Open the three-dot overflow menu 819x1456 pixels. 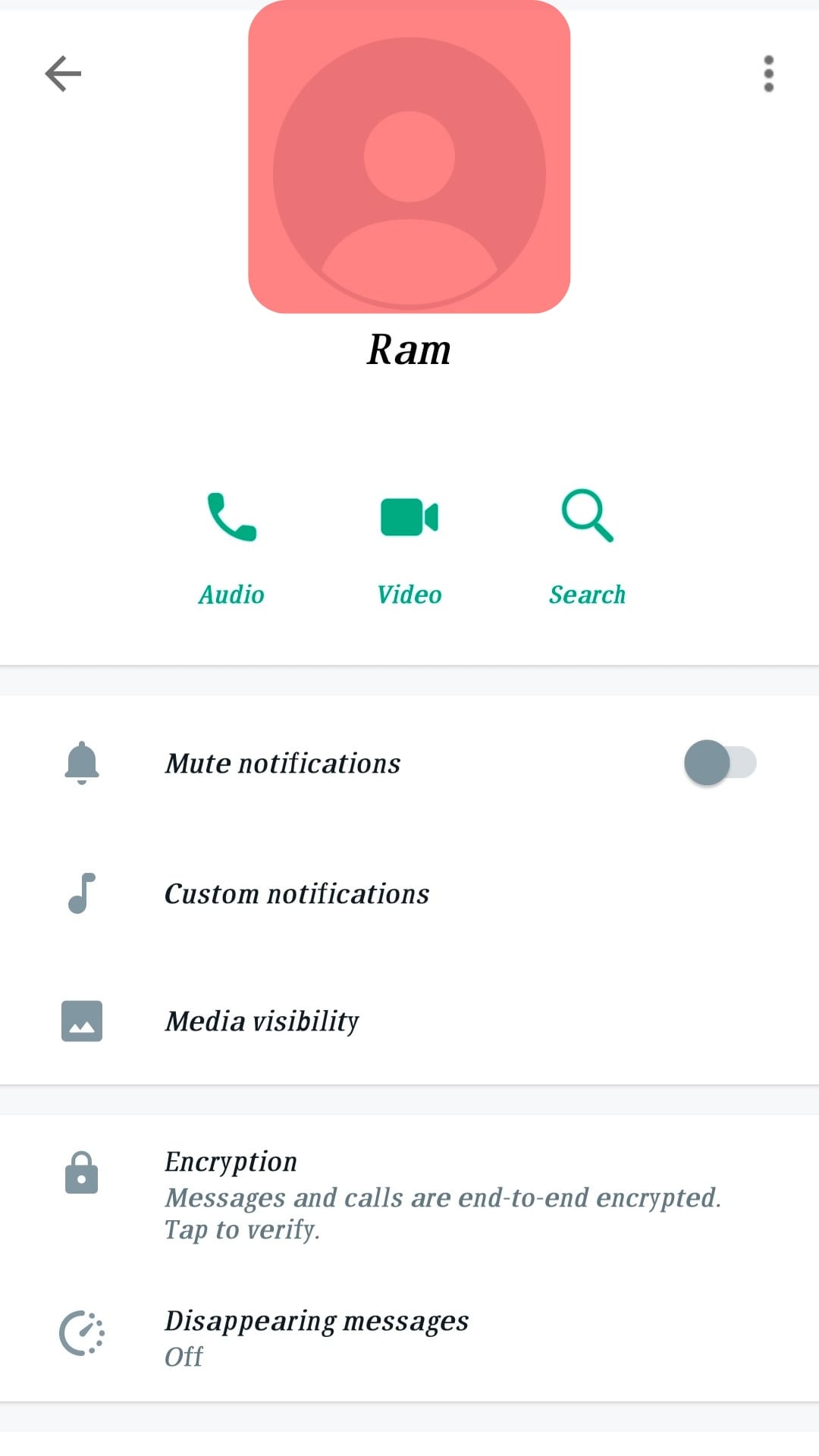[767, 73]
